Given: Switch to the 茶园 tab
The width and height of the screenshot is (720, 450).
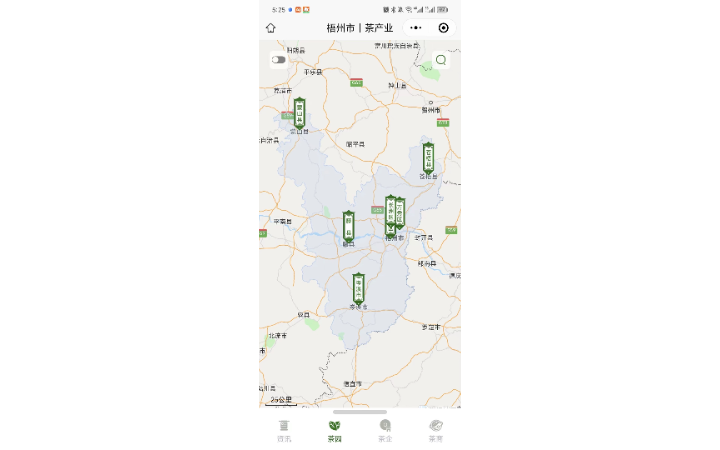Looking at the screenshot, I should (334, 430).
